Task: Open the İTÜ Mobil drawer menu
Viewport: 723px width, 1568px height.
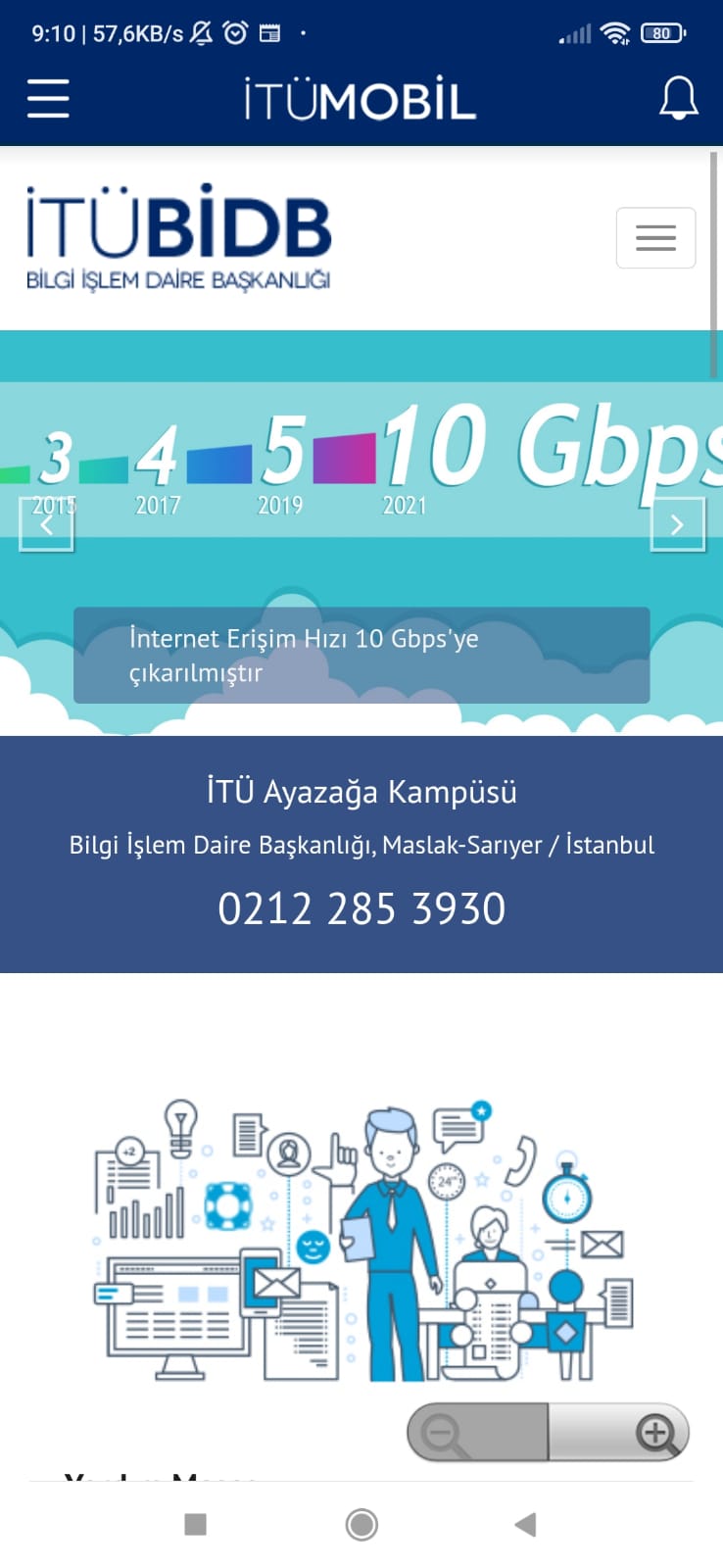Action: (x=48, y=99)
